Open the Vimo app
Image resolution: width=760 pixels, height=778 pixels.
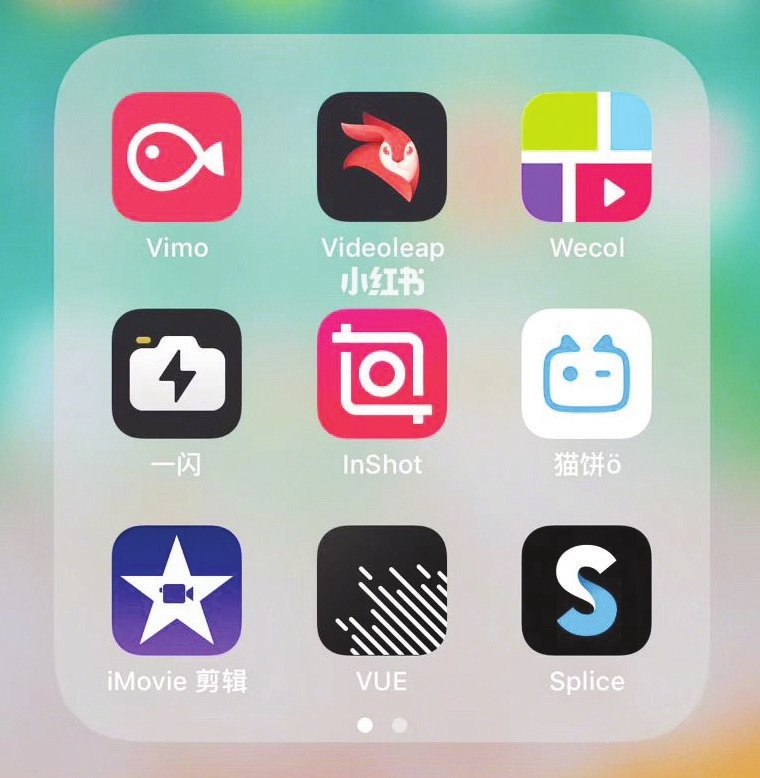(x=177, y=157)
